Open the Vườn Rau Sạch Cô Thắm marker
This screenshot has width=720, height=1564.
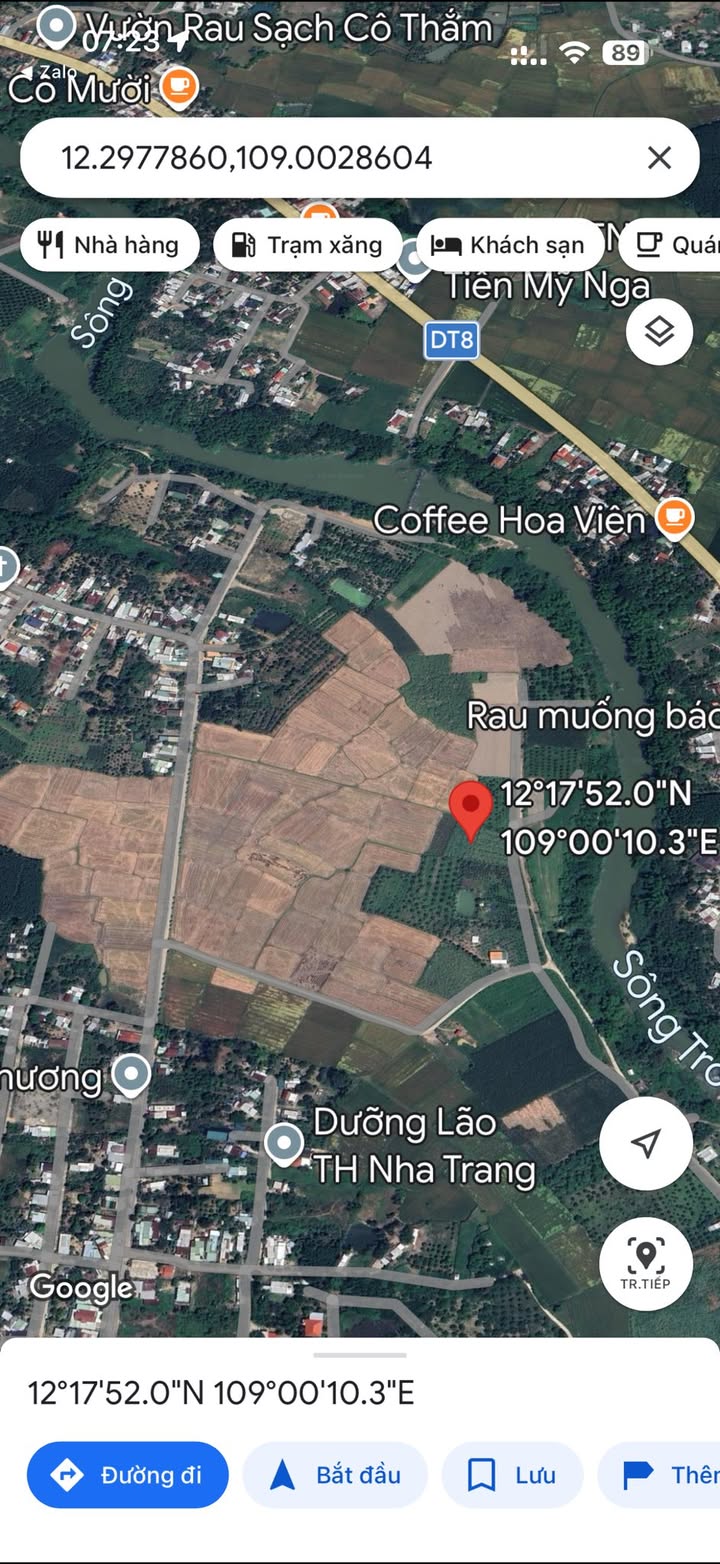(58, 26)
